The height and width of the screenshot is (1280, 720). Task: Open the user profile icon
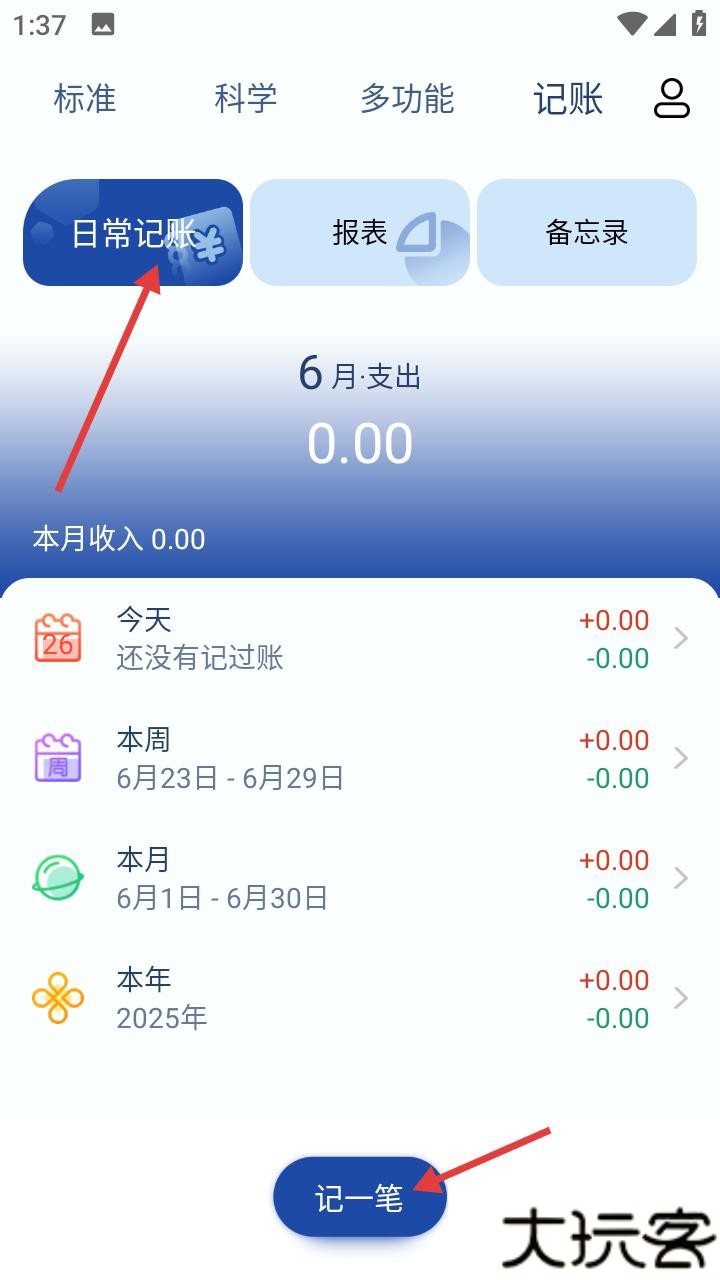[672, 99]
